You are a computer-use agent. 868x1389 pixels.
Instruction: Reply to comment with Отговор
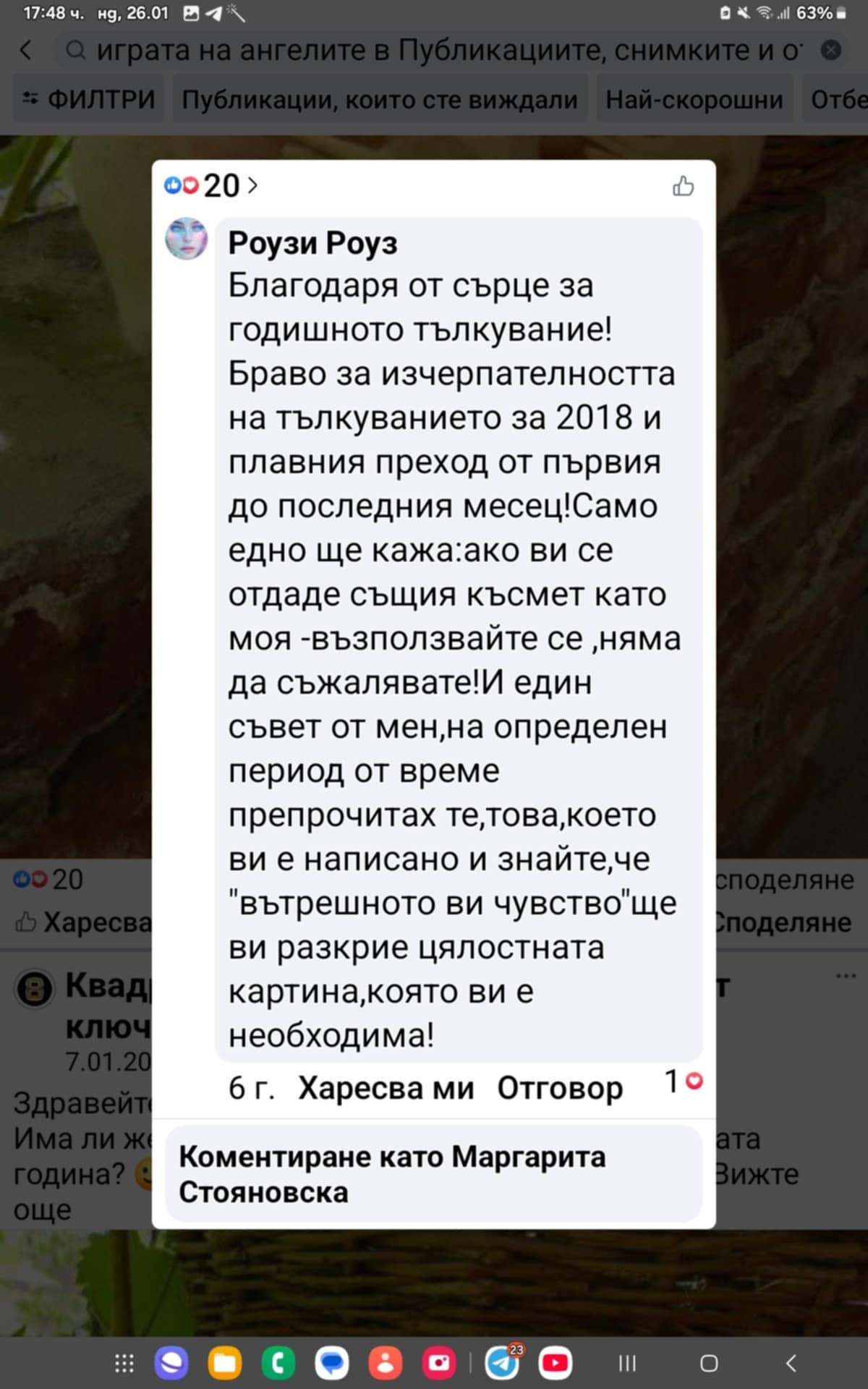[x=560, y=1087]
